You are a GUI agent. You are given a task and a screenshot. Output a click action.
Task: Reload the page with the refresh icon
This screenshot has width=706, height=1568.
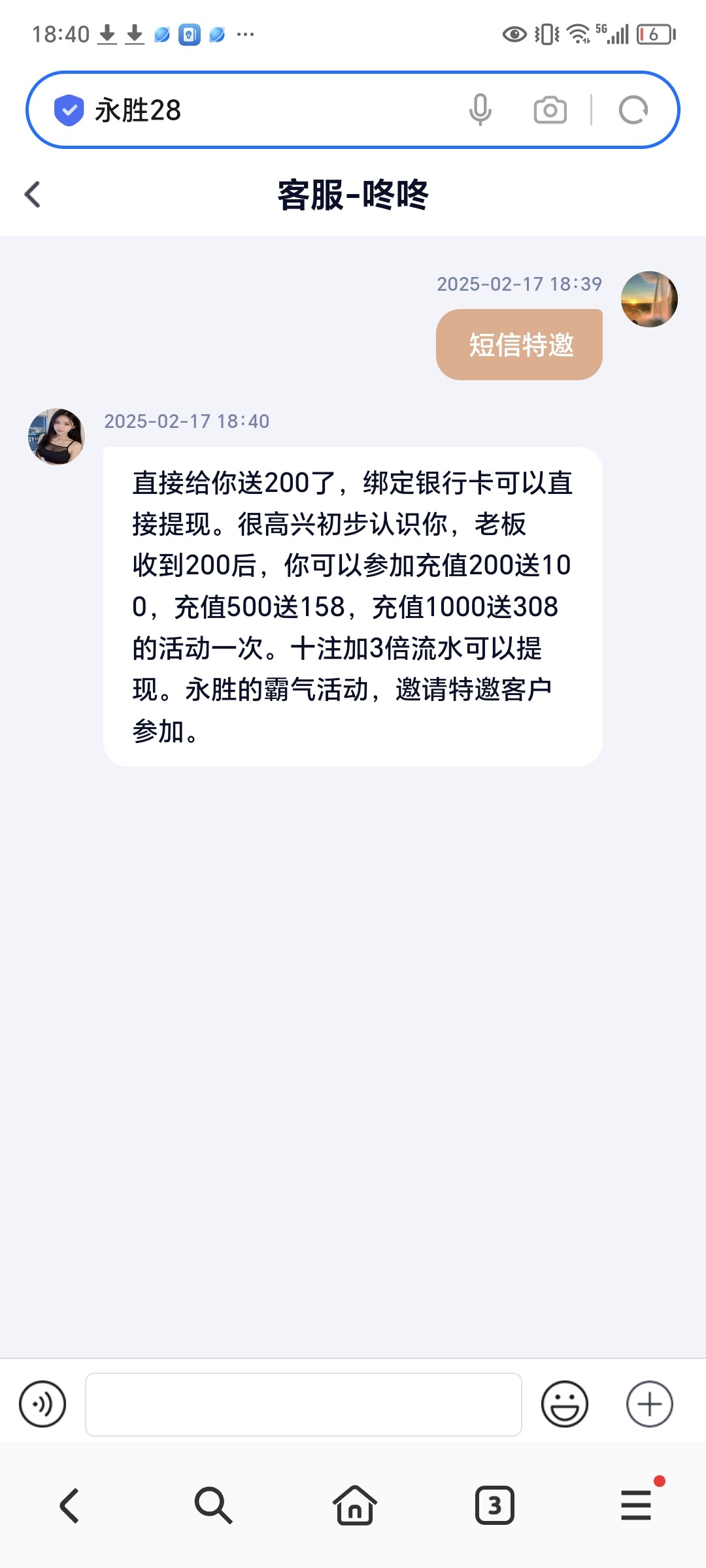pyautogui.click(x=633, y=110)
